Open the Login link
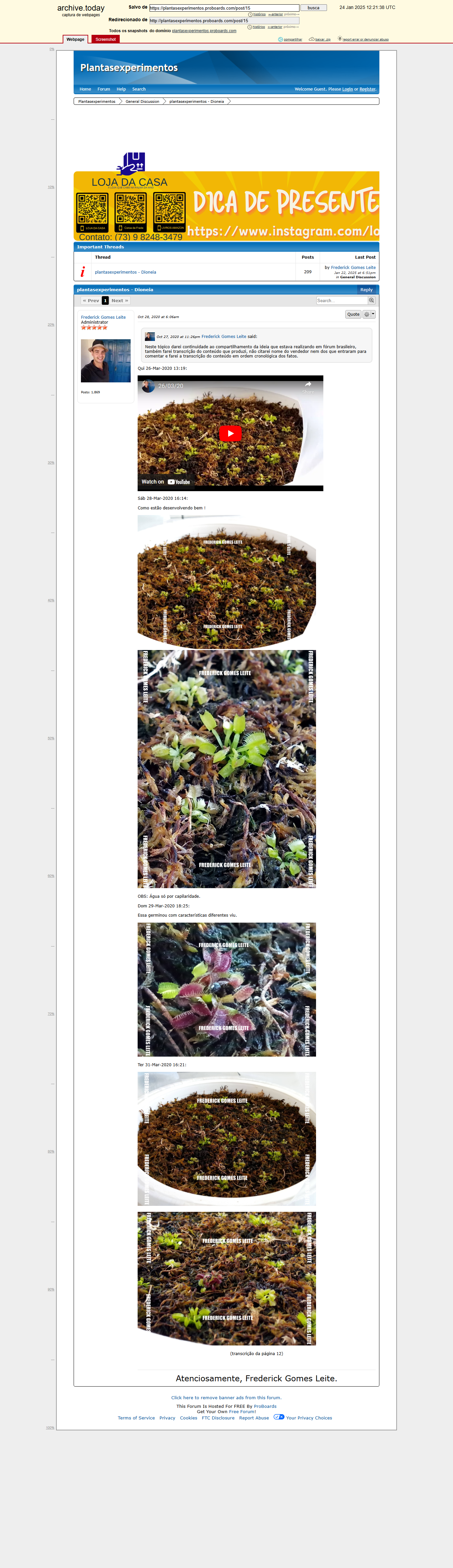453x1568 pixels. pos(347,89)
